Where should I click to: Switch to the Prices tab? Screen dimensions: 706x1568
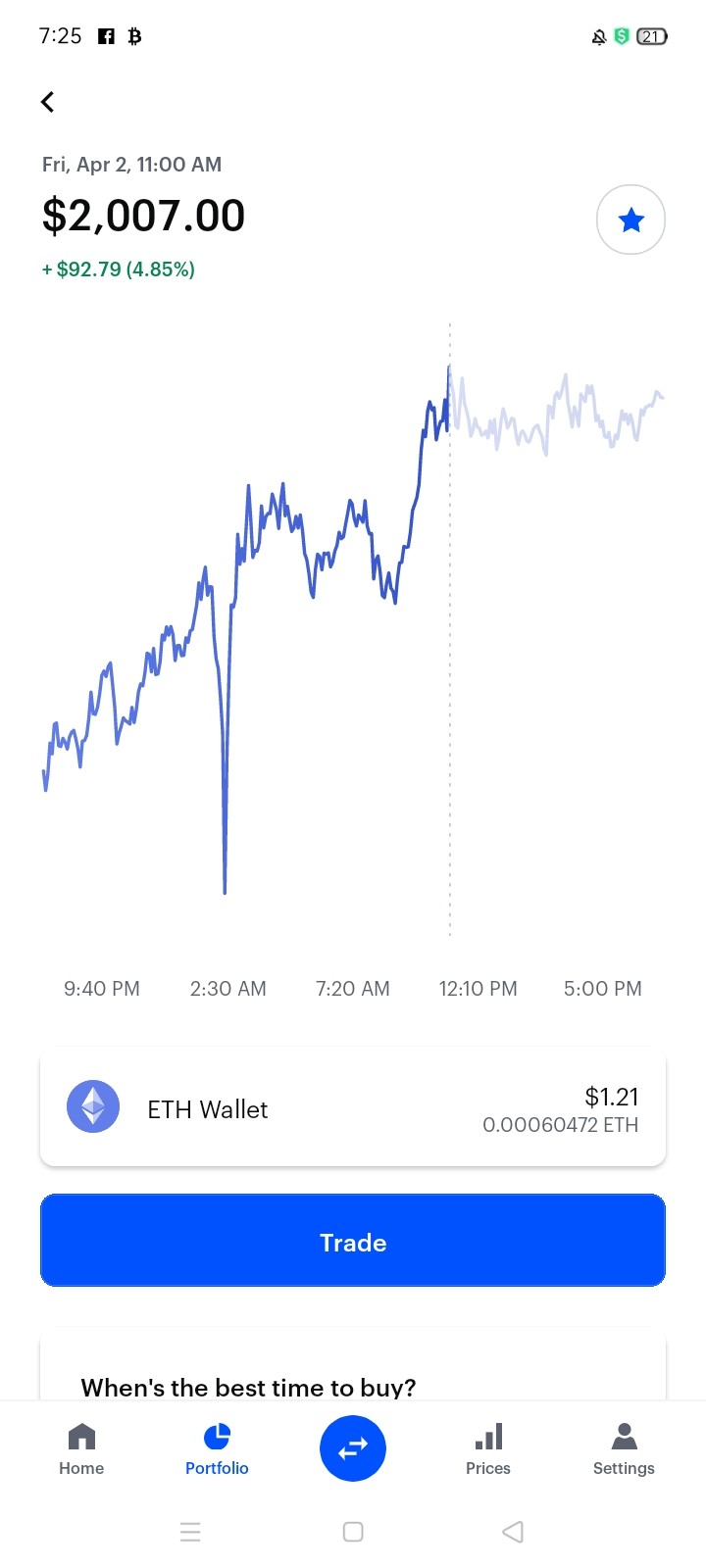488,1449
